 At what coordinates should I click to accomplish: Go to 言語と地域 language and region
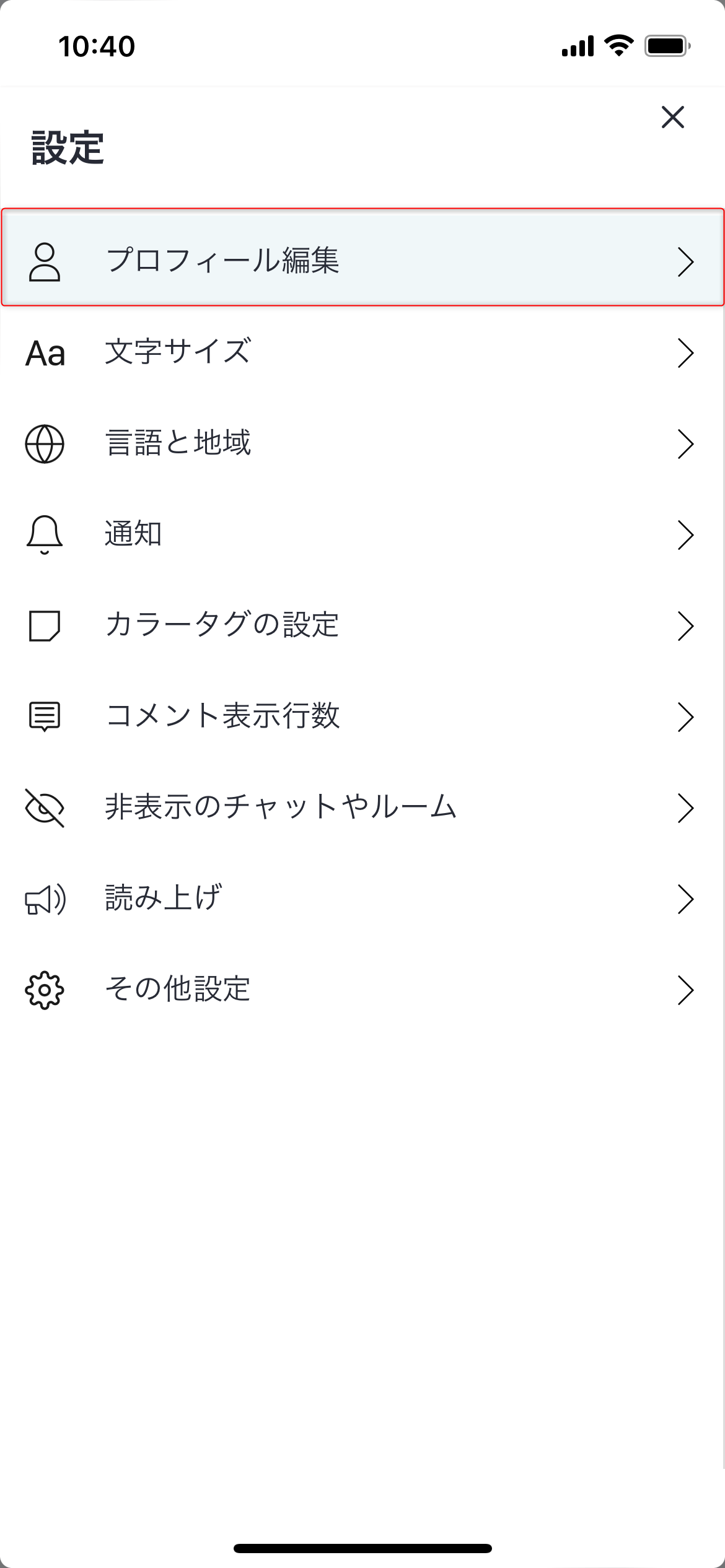pyautogui.click(x=362, y=444)
